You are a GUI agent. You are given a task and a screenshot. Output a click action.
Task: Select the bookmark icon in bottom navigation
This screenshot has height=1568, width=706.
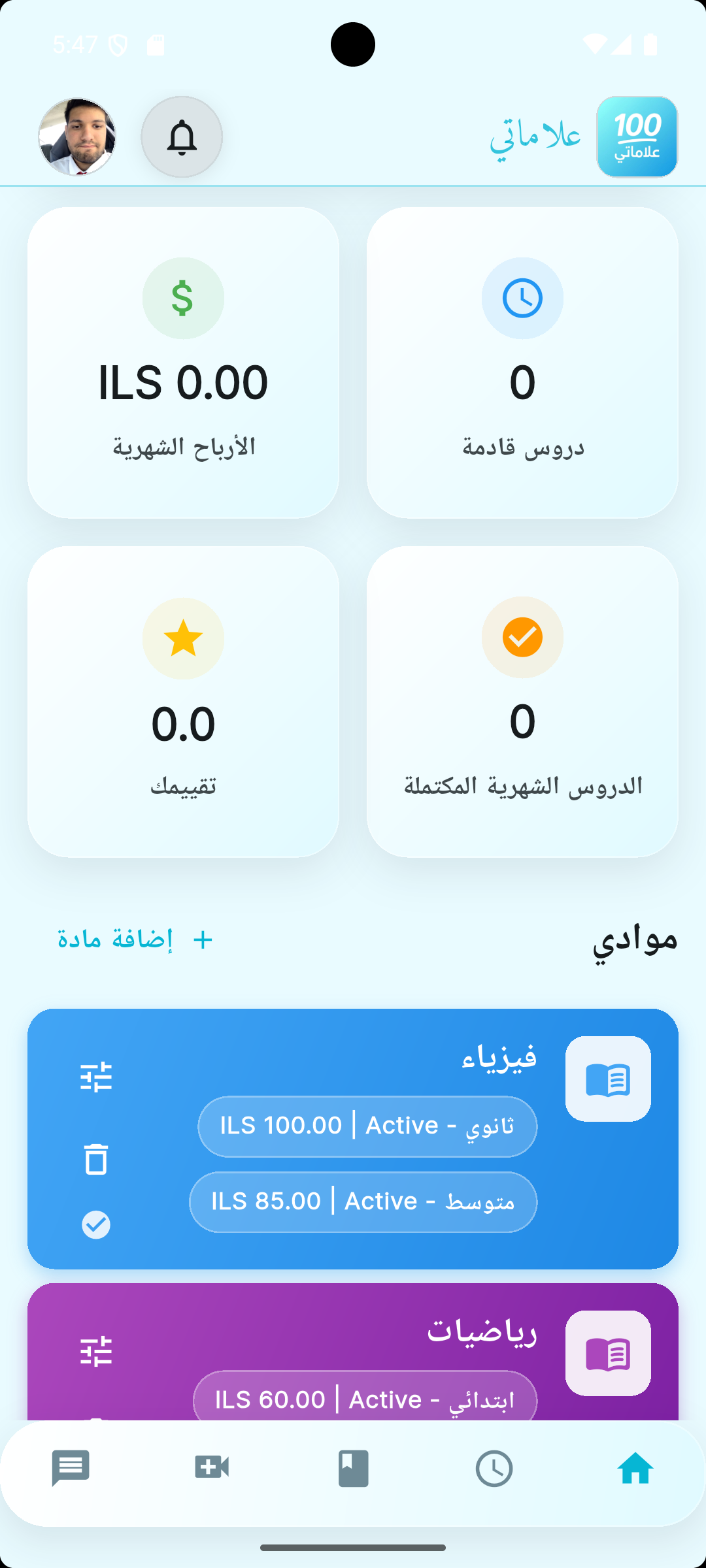pyautogui.click(x=353, y=1467)
